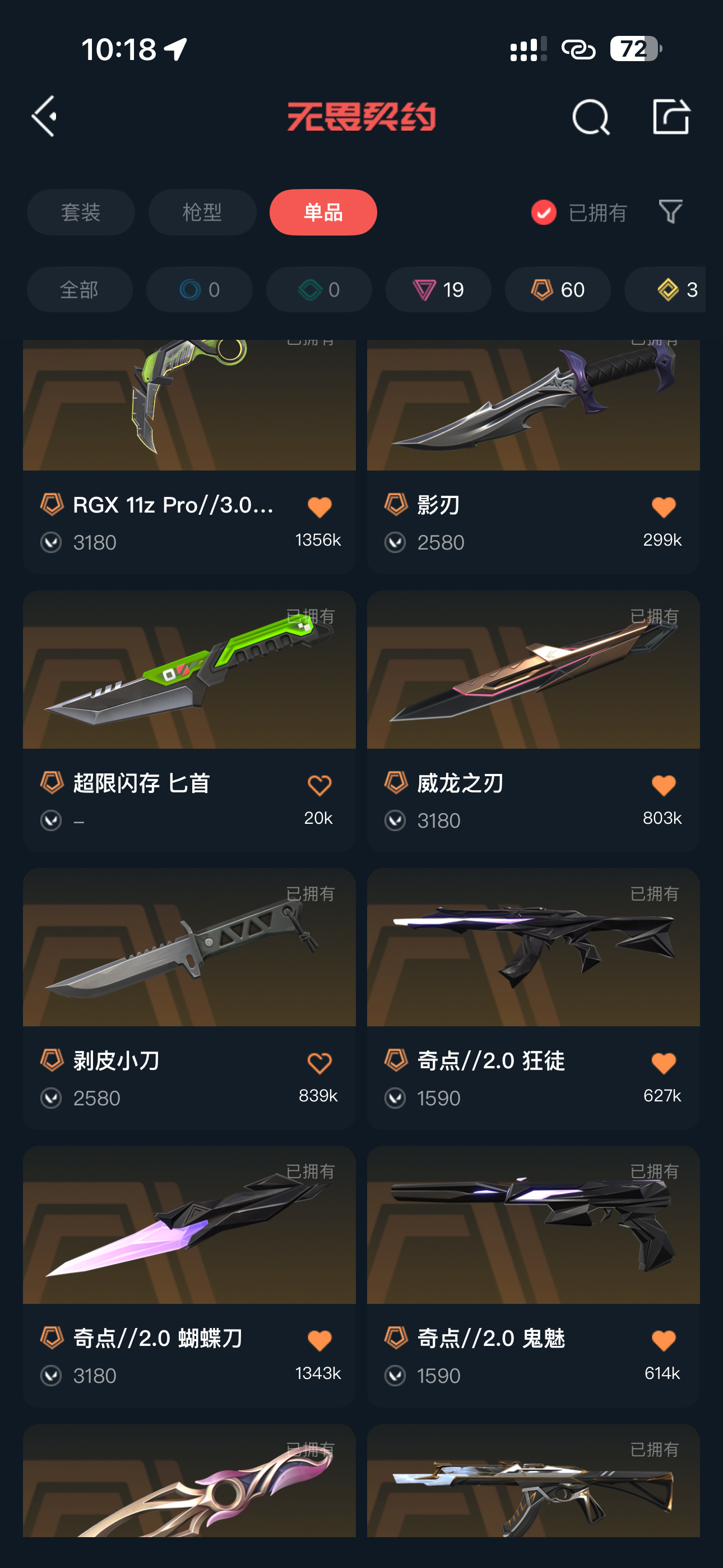Select the 单品 tab
723x1568 pixels.
coord(323,213)
